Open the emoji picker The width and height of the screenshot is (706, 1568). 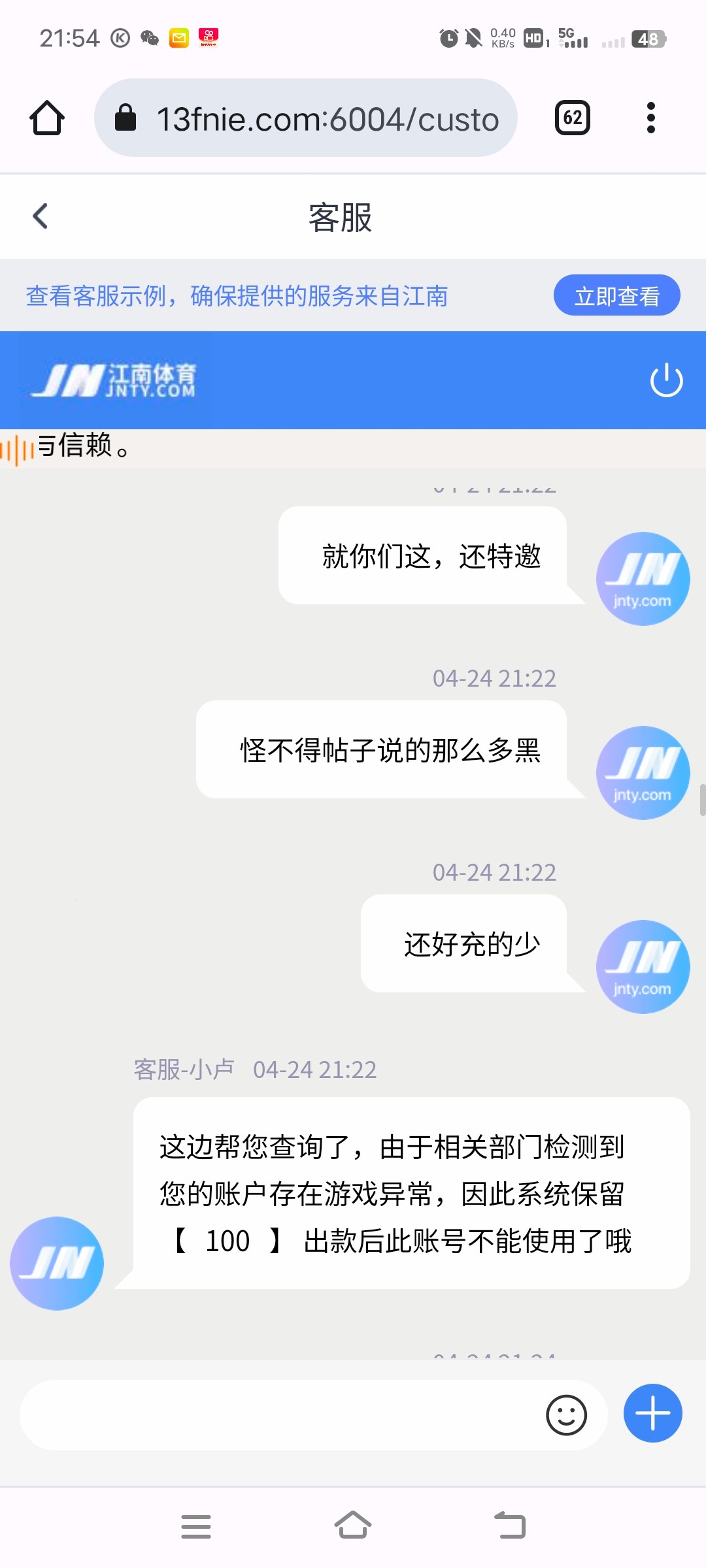(566, 1415)
